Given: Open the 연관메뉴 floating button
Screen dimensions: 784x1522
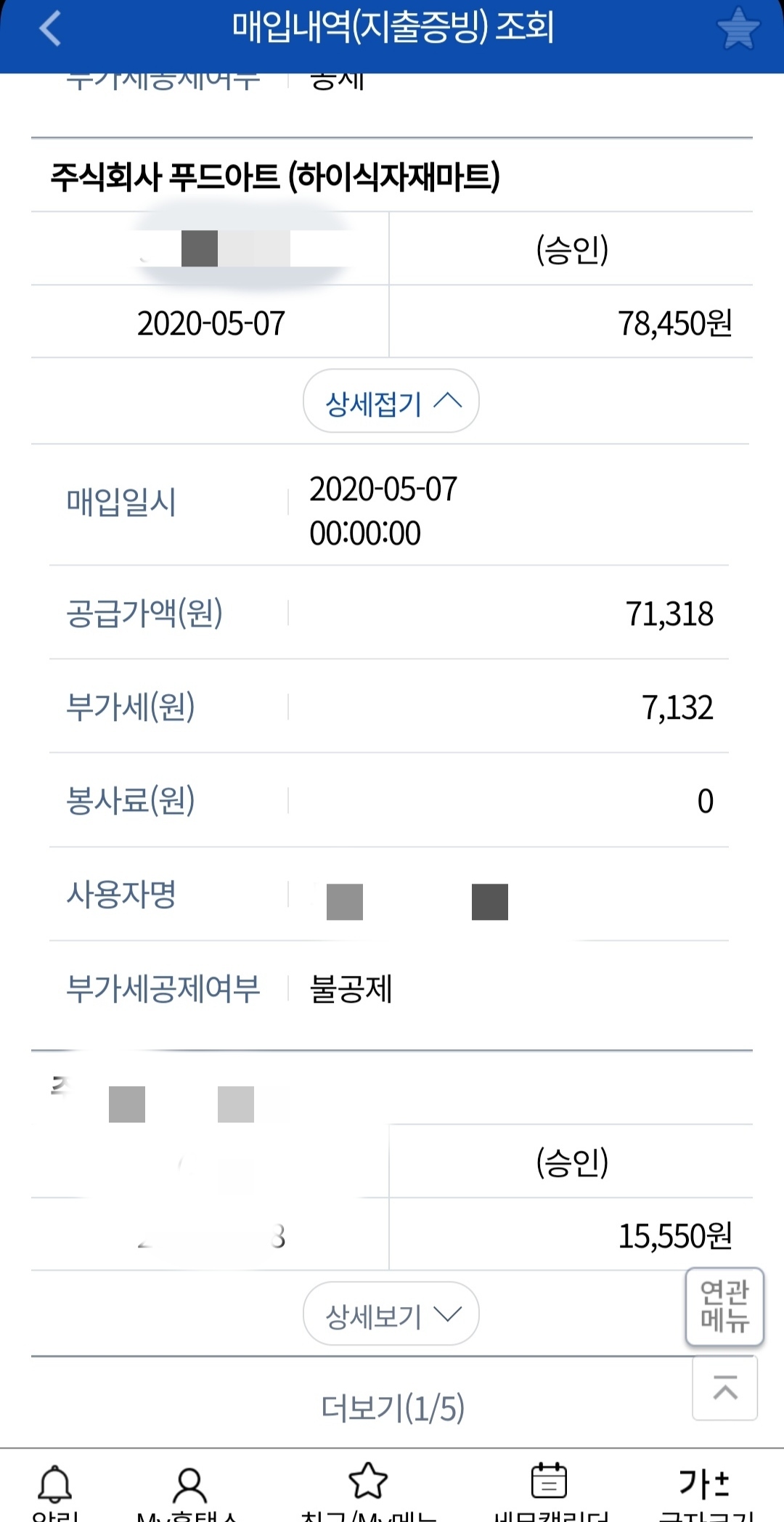Looking at the screenshot, I should [x=724, y=1306].
